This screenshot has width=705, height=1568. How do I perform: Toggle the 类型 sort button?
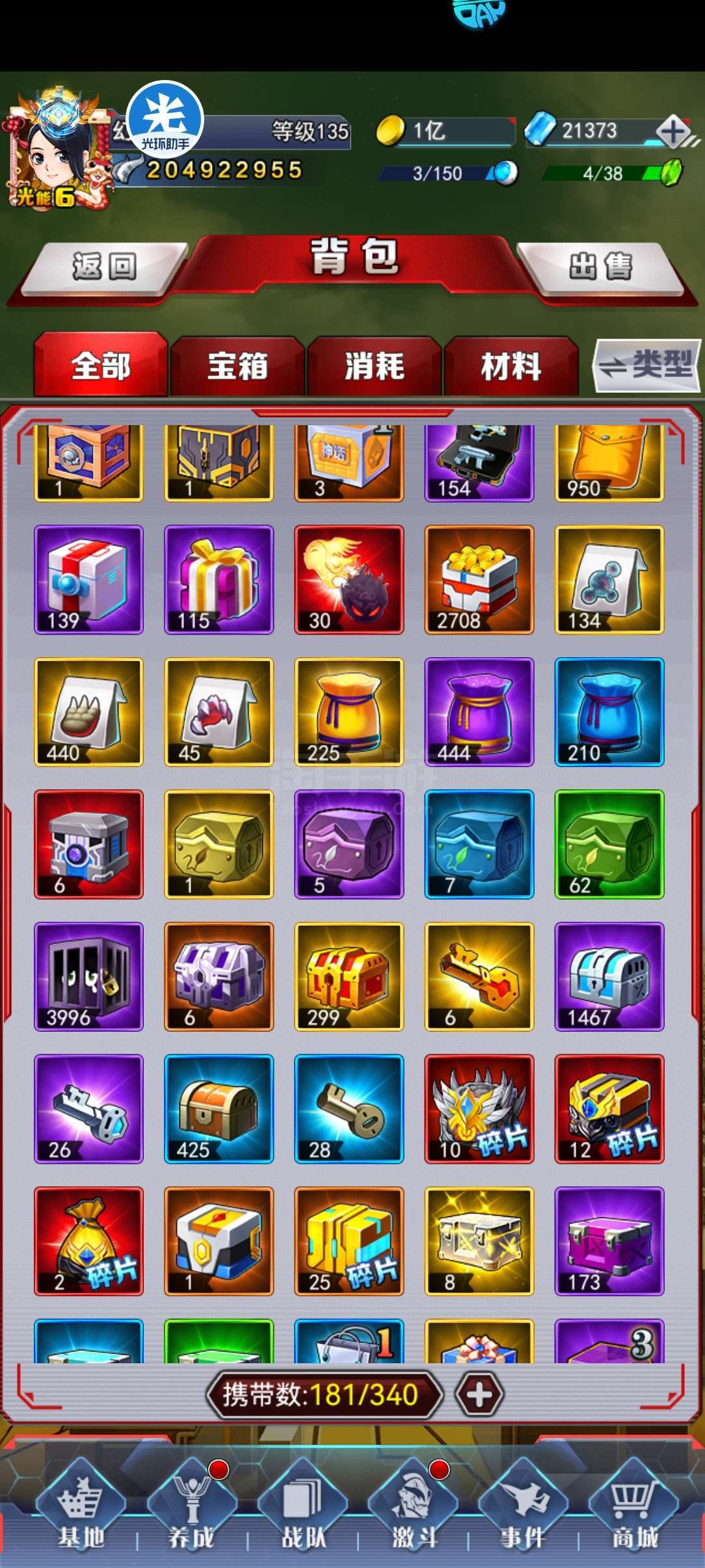646,365
